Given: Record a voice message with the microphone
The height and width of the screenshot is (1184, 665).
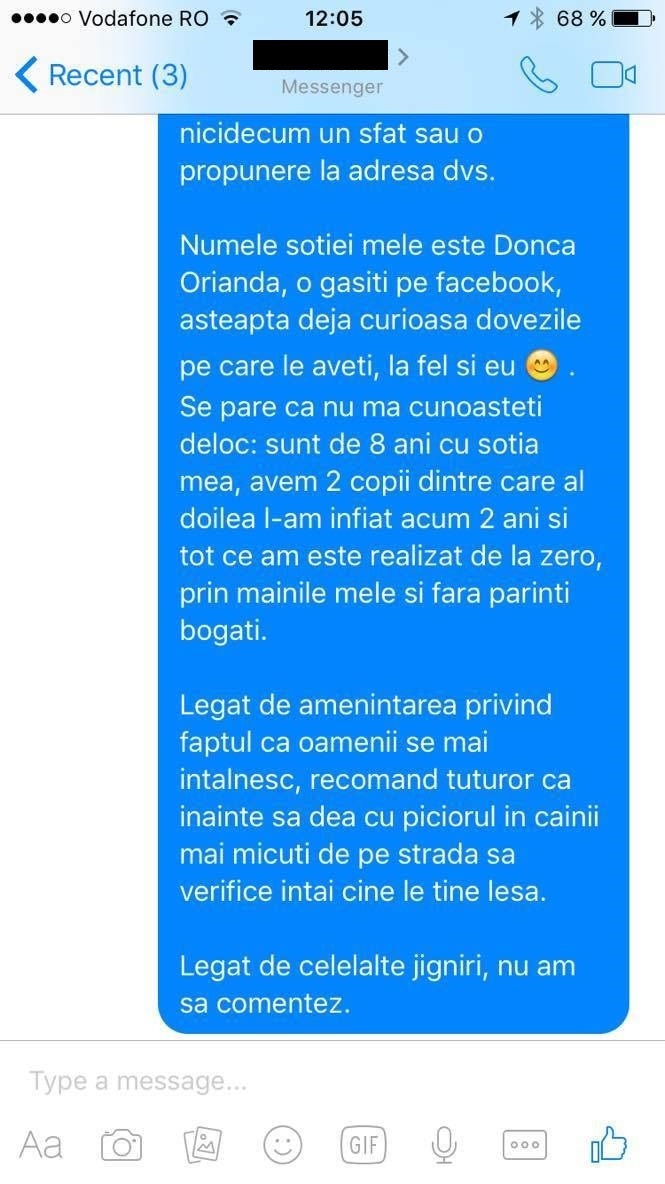Looking at the screenshot, I should coord(445,1145).
